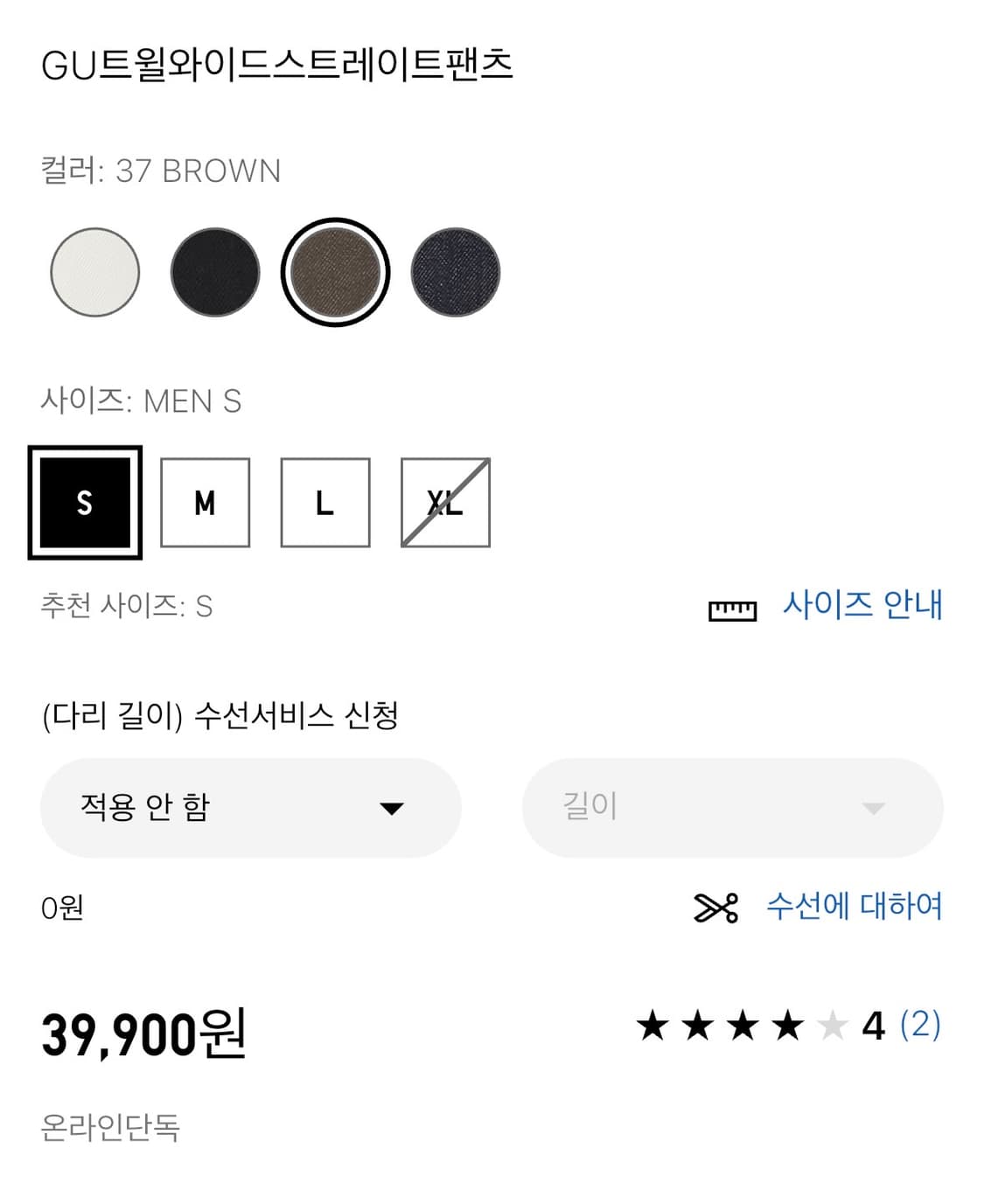This screenshot has width=984, height=1204.
Task: Deselect the currently selected size S
Action: click(85, 501)
